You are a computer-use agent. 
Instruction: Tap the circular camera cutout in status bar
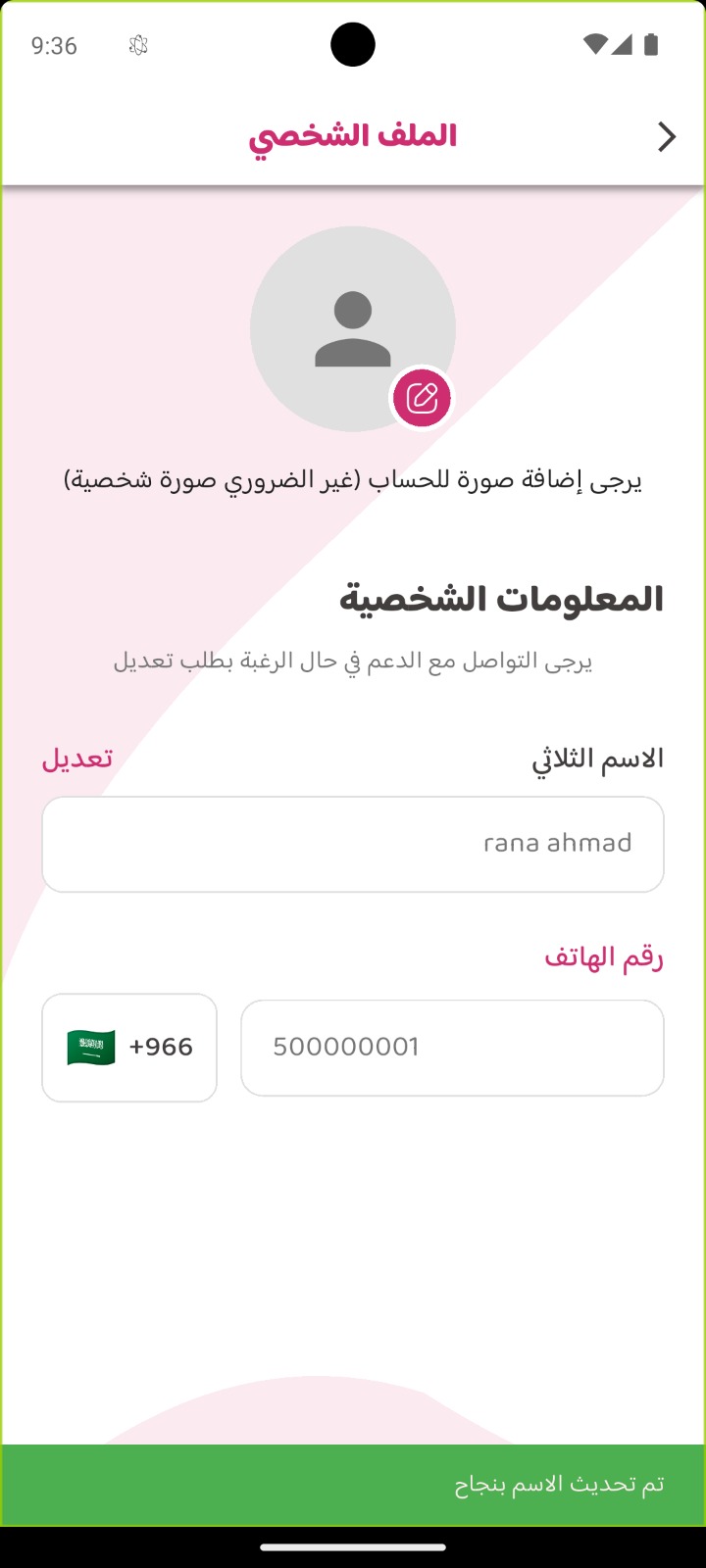click(x=353, y=44)
